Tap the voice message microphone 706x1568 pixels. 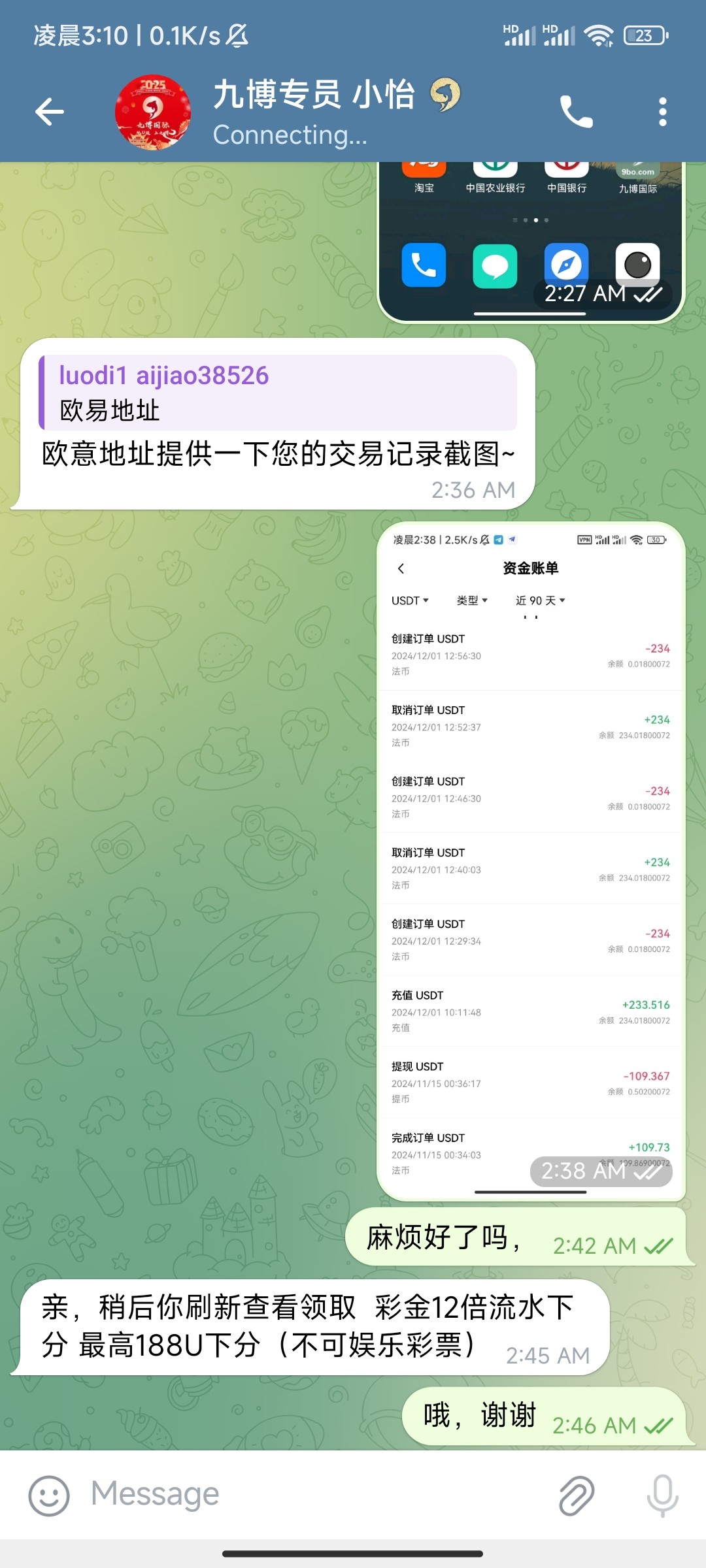tap(662, 1495)
